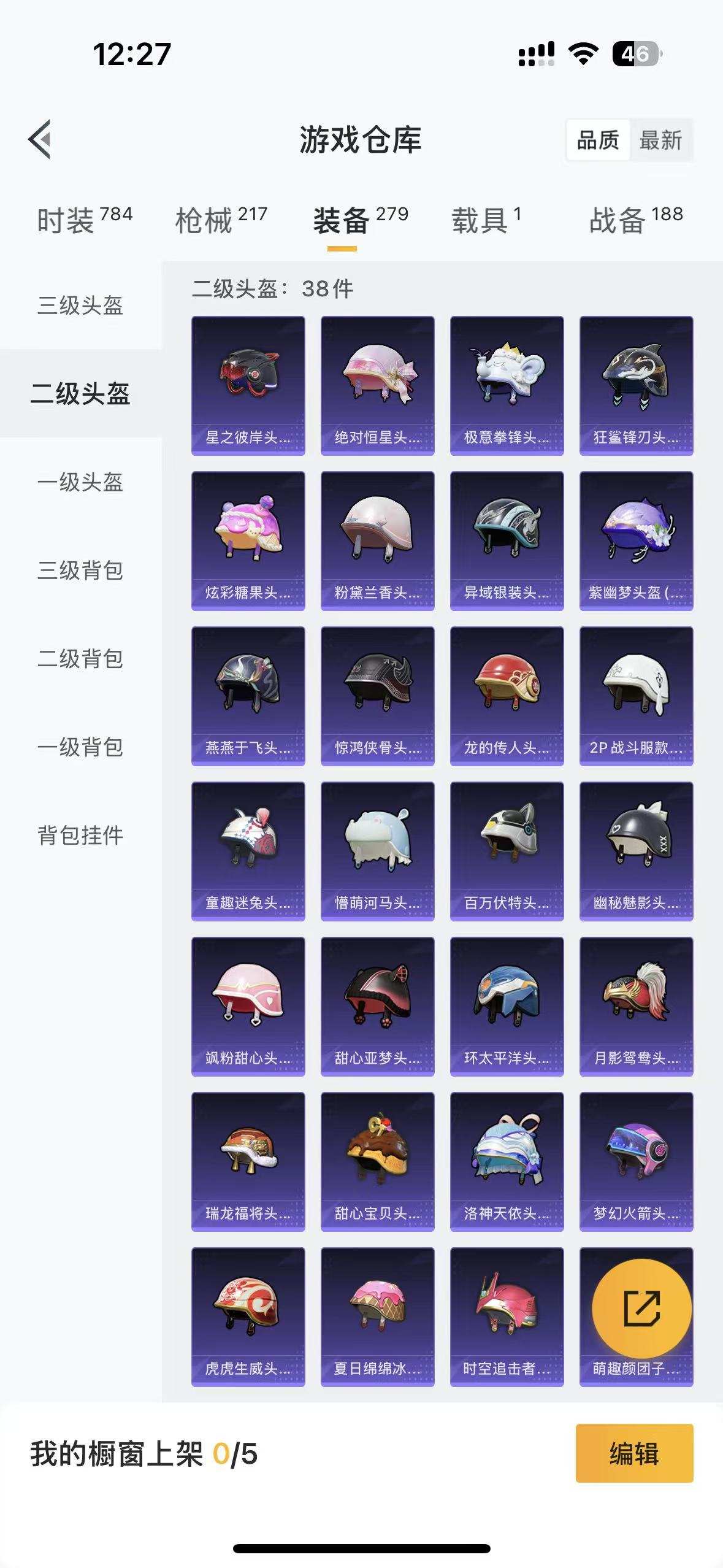Image resolution: width=723 pixels, height=1568 pixels.
Task: Open the 背包挂件 category
Action: [x=80, y=834]
